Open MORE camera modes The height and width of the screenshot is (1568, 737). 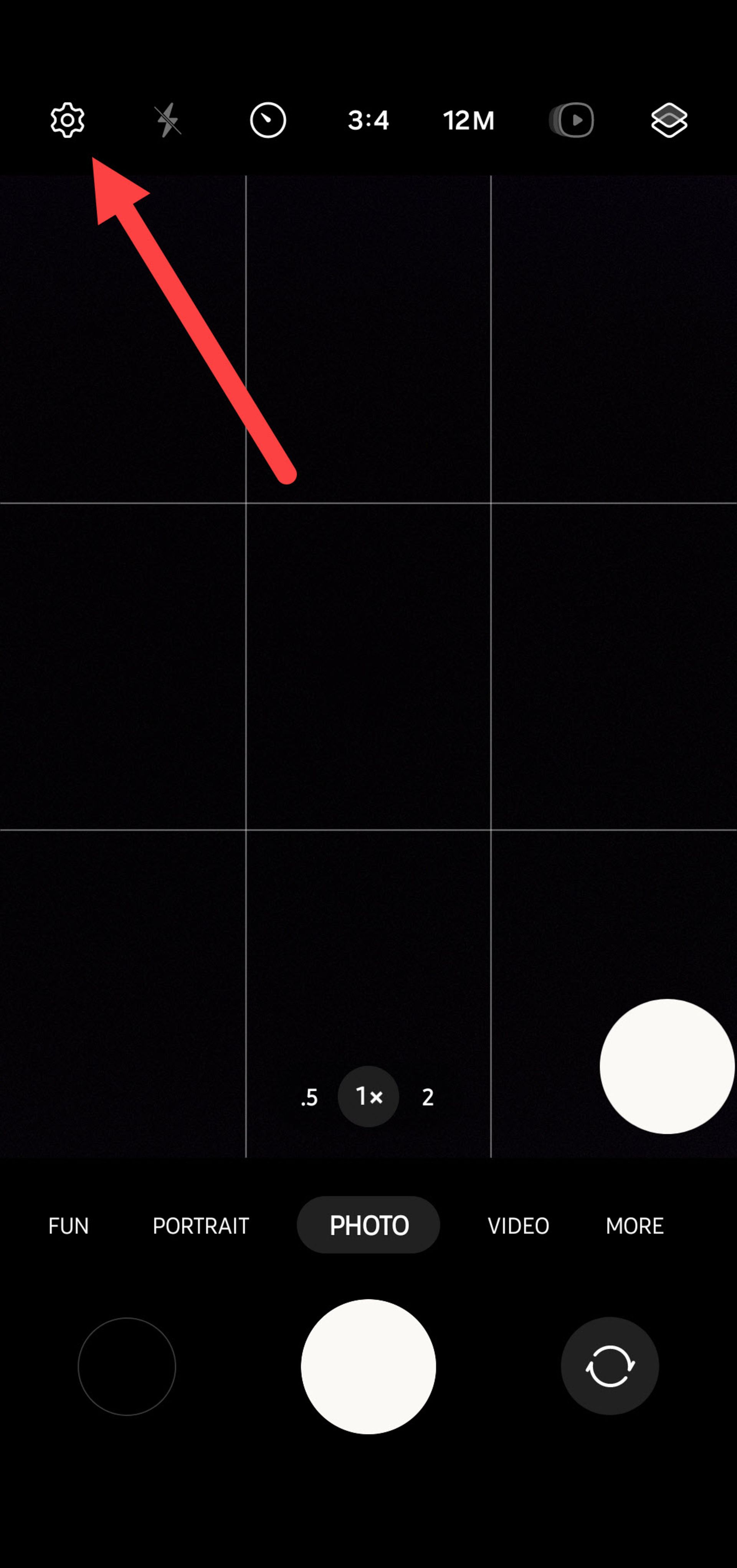tap(634, 1225)
